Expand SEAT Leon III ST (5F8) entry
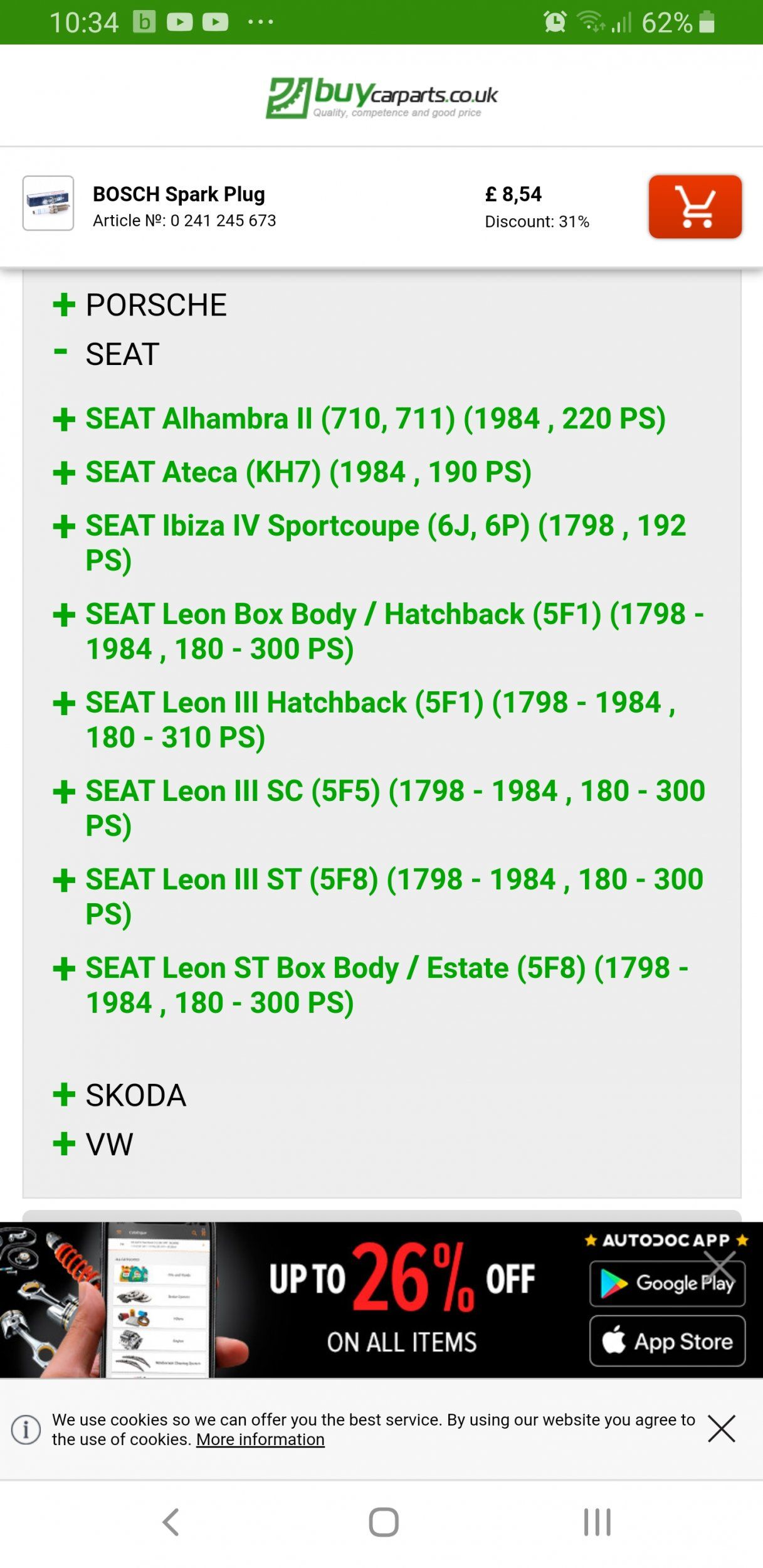 (x=378, y=896)
